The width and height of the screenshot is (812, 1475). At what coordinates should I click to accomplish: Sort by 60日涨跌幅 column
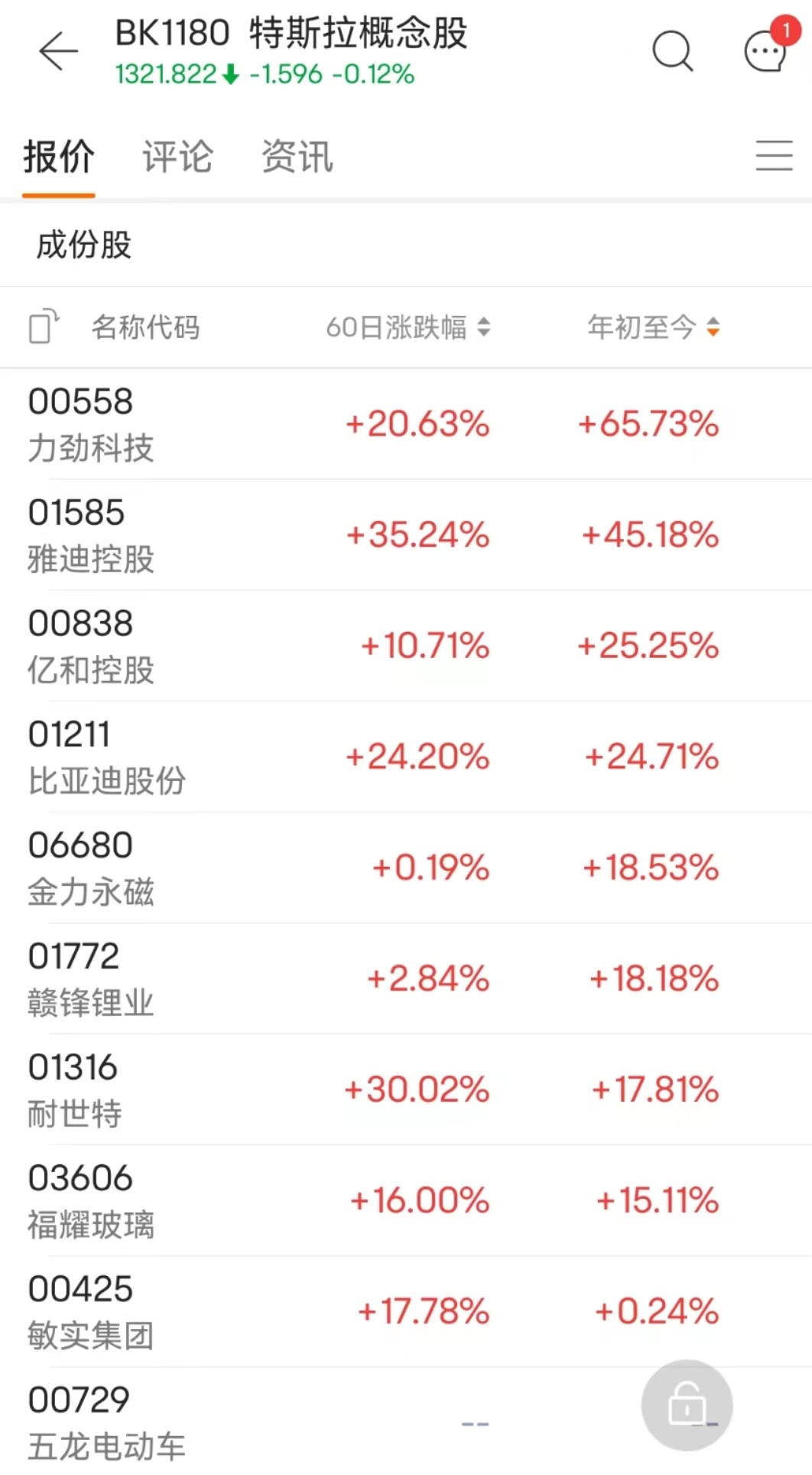pos(408,327)
